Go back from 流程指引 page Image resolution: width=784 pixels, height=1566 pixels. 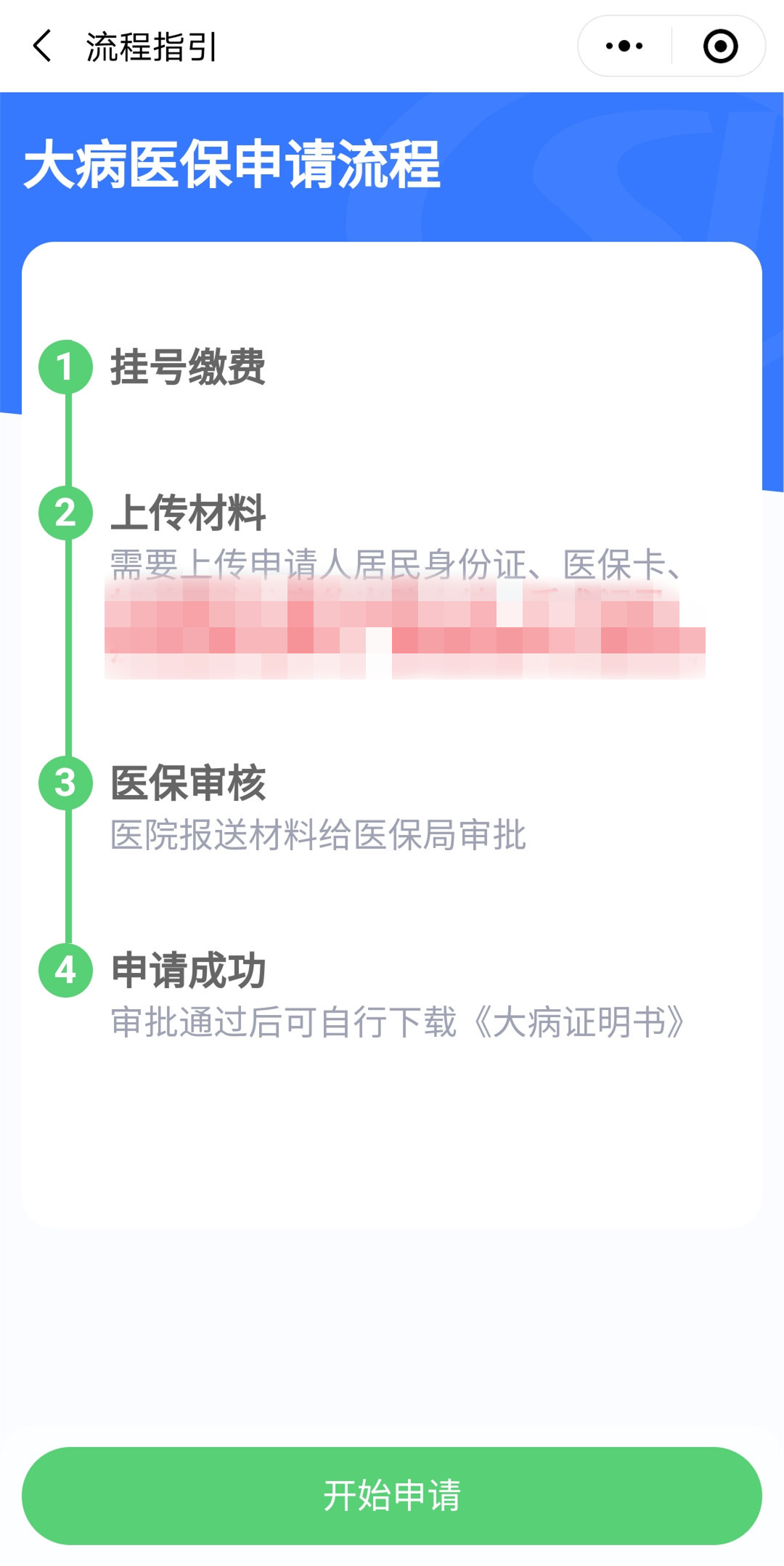tap(42, 46)
